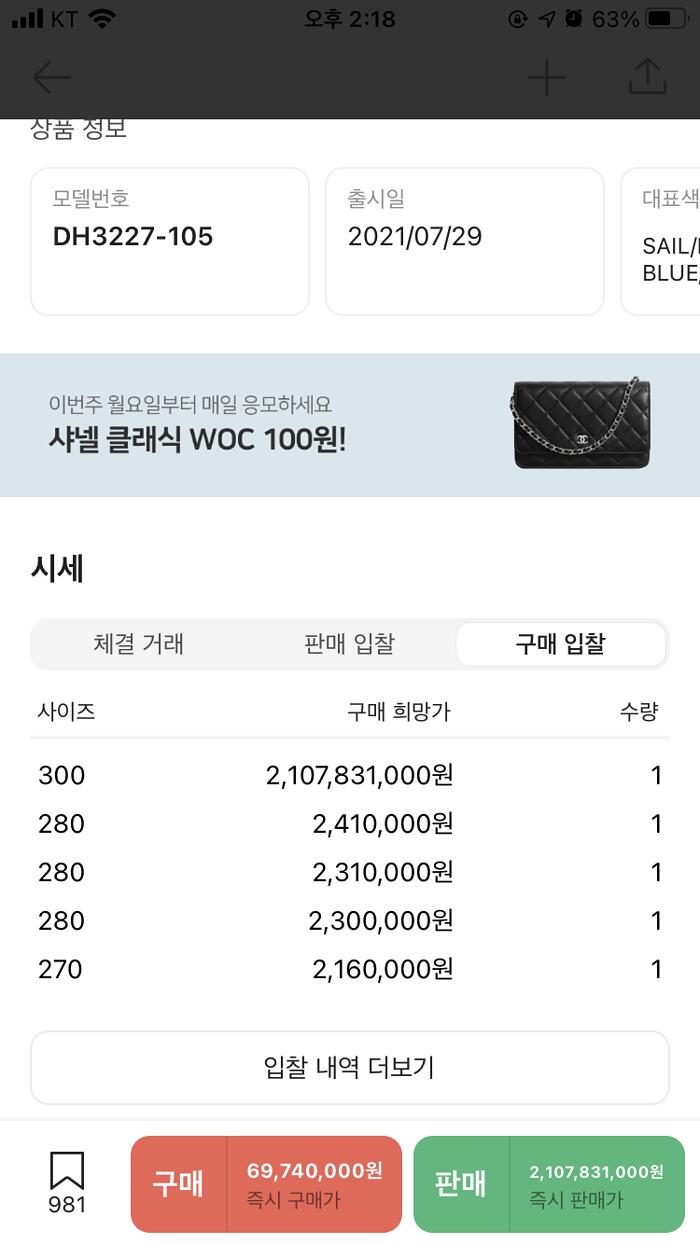This screenshot has width=700, height=1244.
Task: Switch to the 체결 거래 tab
Action: [x=138, y=644]
